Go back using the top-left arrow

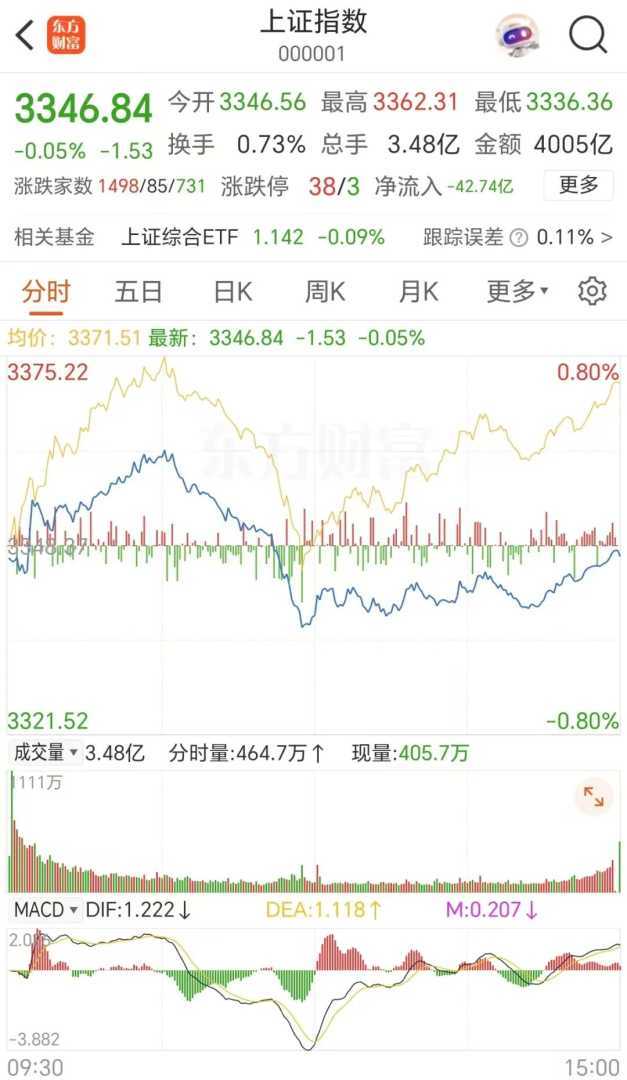pyautogui.click(x=24, y=36)
